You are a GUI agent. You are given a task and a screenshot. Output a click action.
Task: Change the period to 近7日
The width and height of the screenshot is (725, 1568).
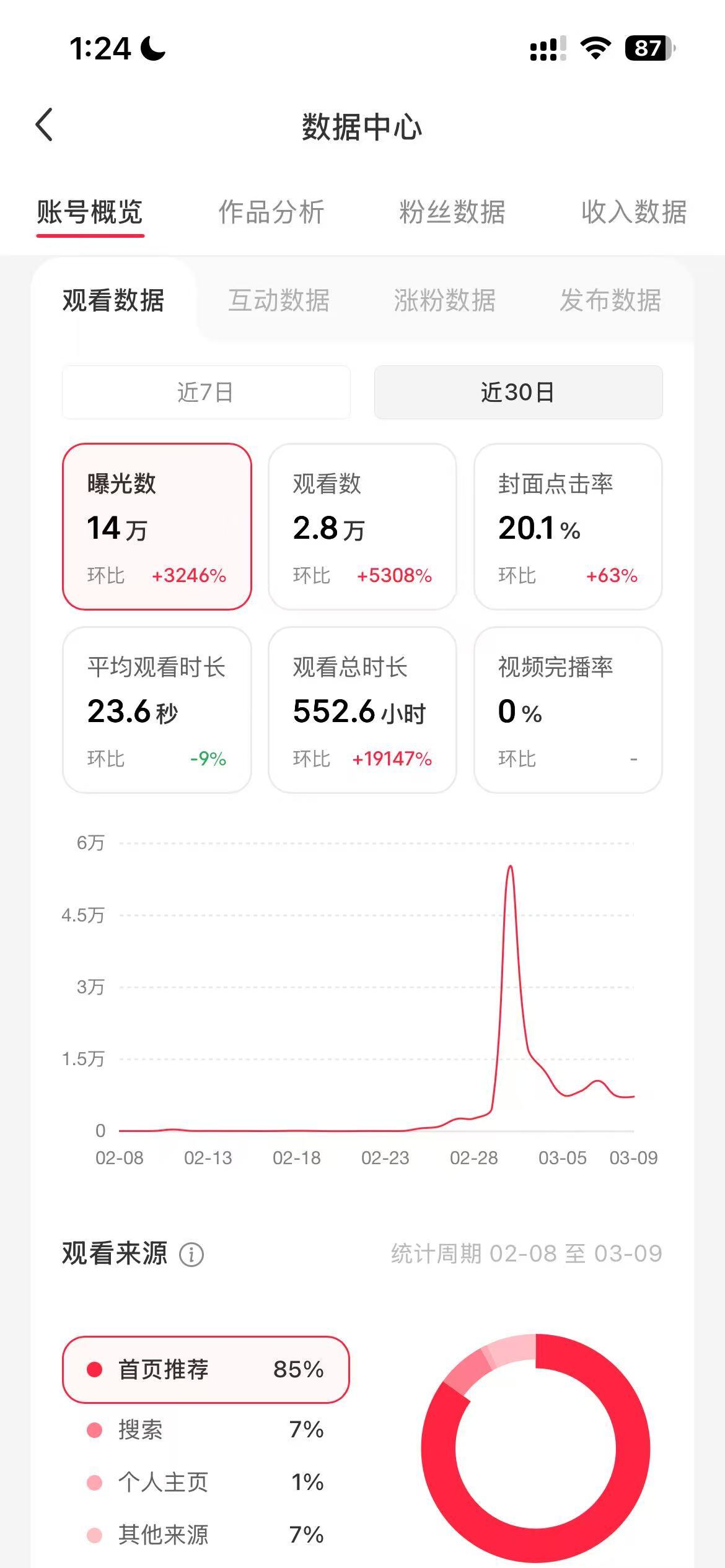[x=206, y=392]
